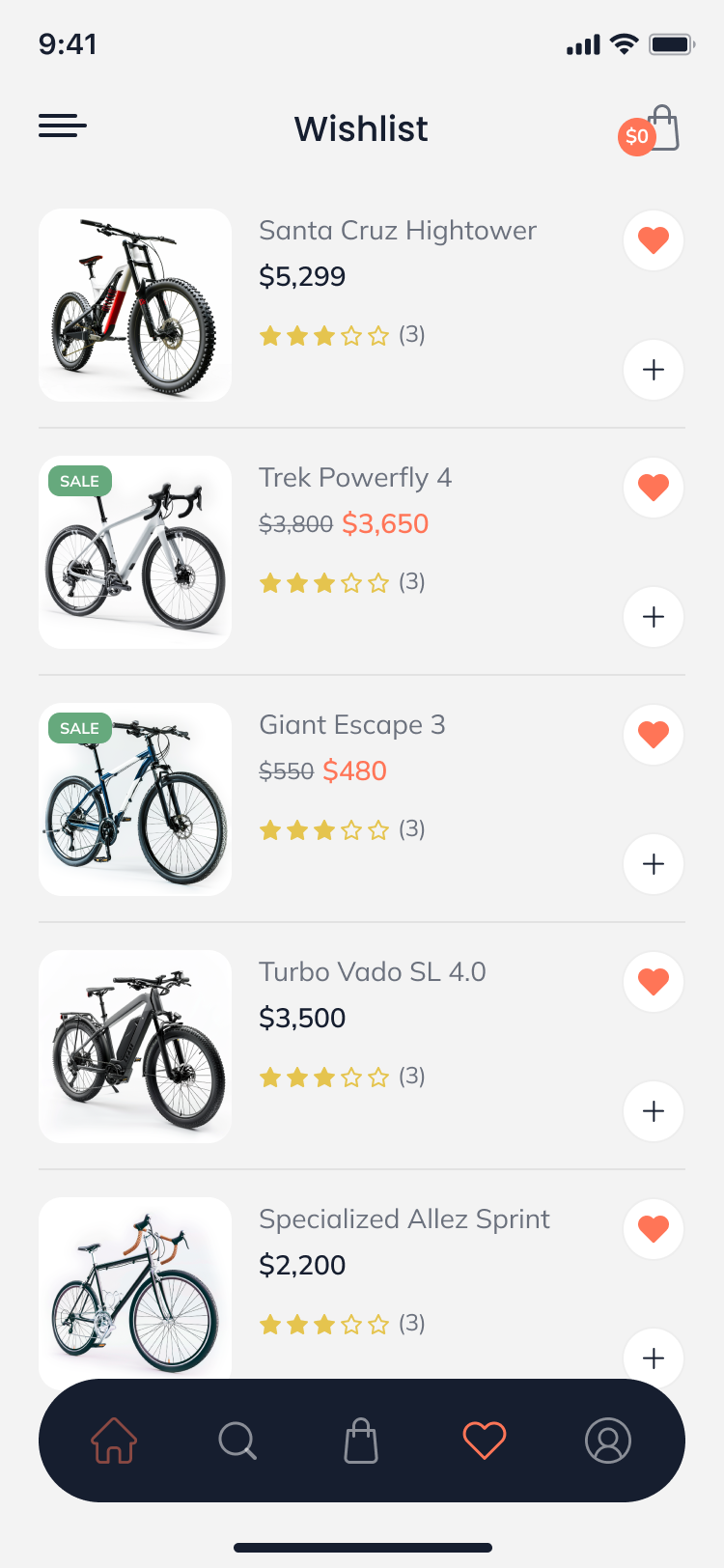Select the Search icon in bottom navigation
The image size is (724, 1568).
[237, 1440]
